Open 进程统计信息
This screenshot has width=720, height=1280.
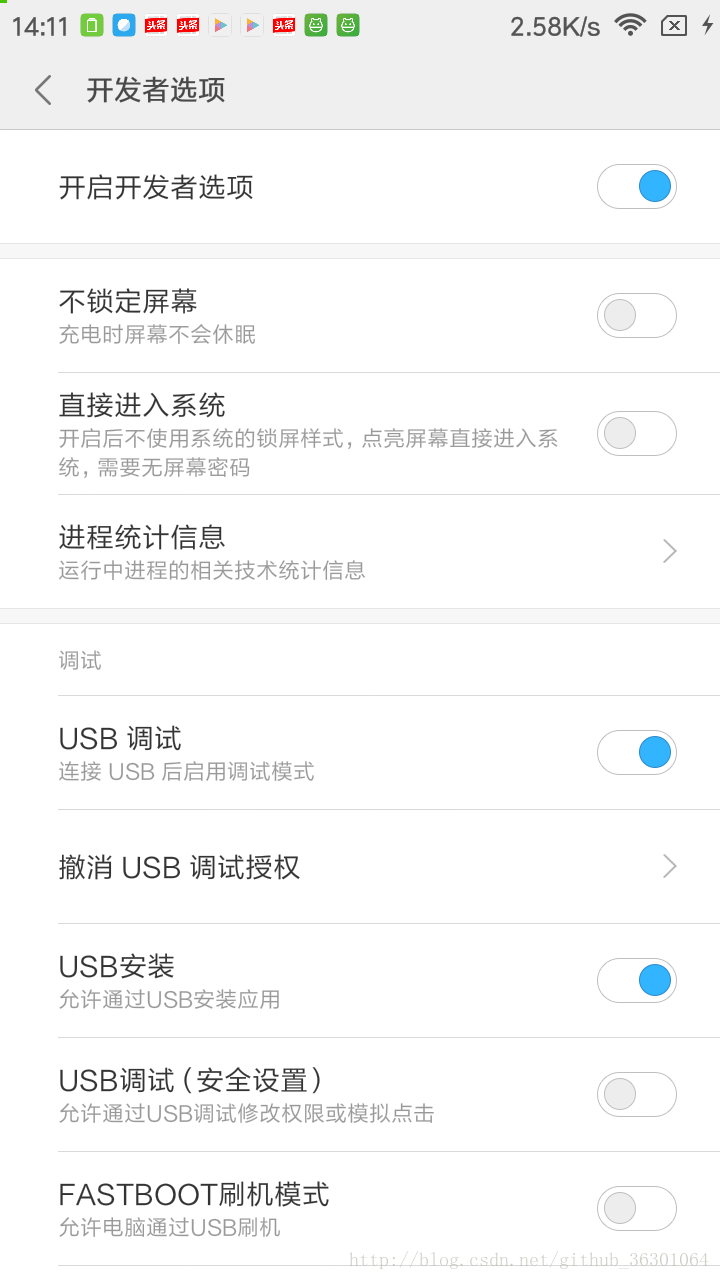[360, 551]
